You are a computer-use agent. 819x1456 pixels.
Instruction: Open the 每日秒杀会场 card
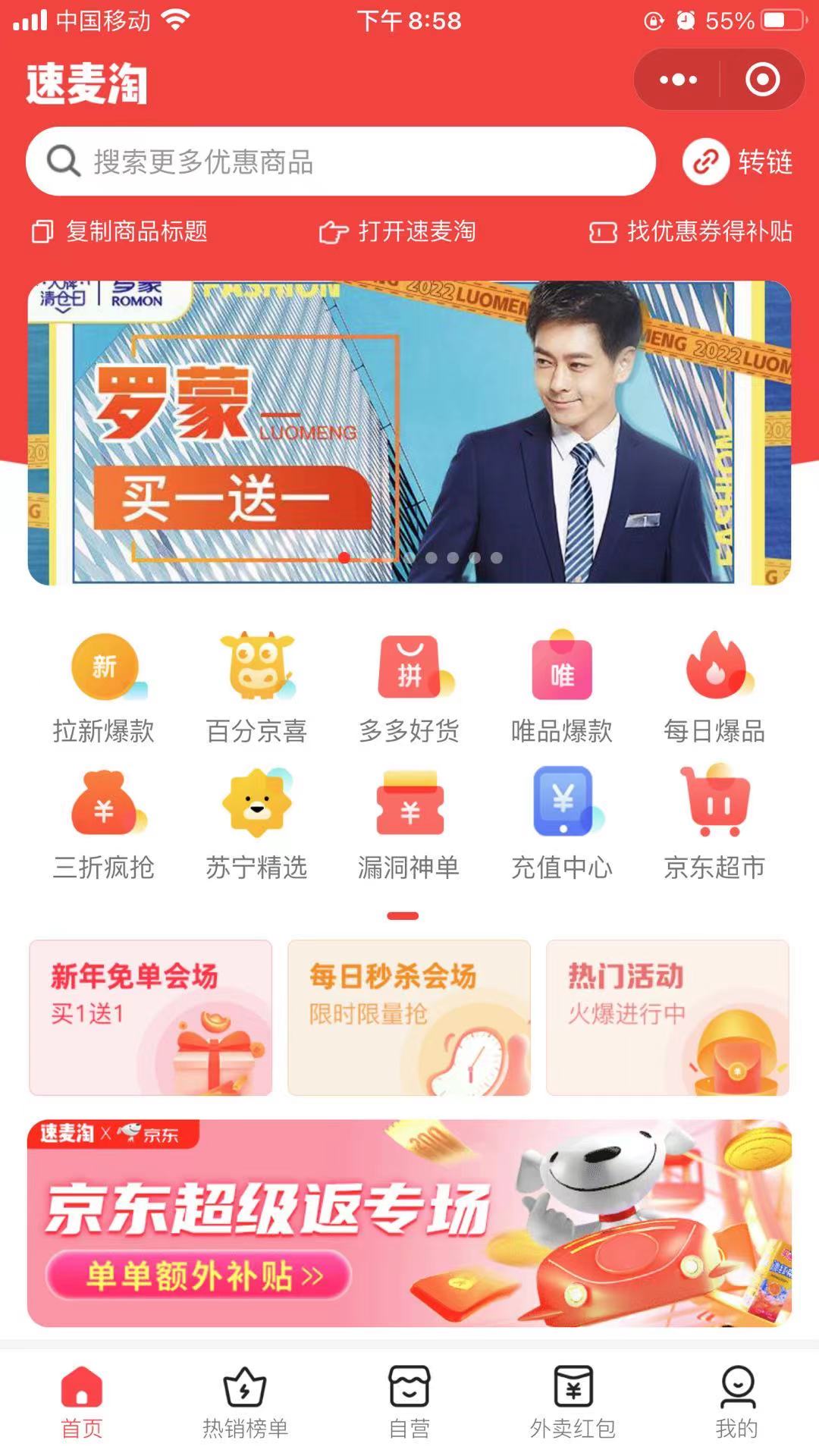409,1018
